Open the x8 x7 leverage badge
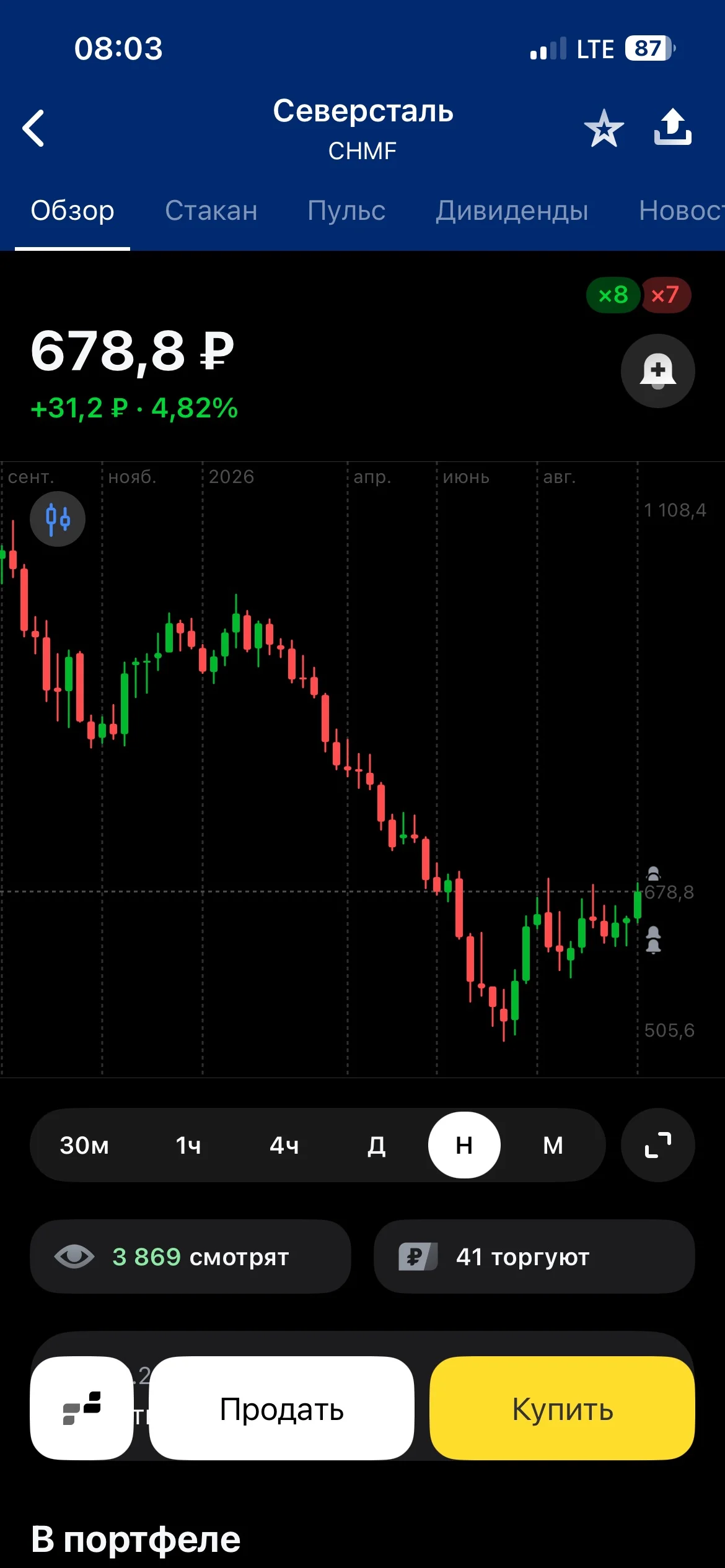Image resolution: width=725 pixels, height=1568 pixels. click(639, 295)
